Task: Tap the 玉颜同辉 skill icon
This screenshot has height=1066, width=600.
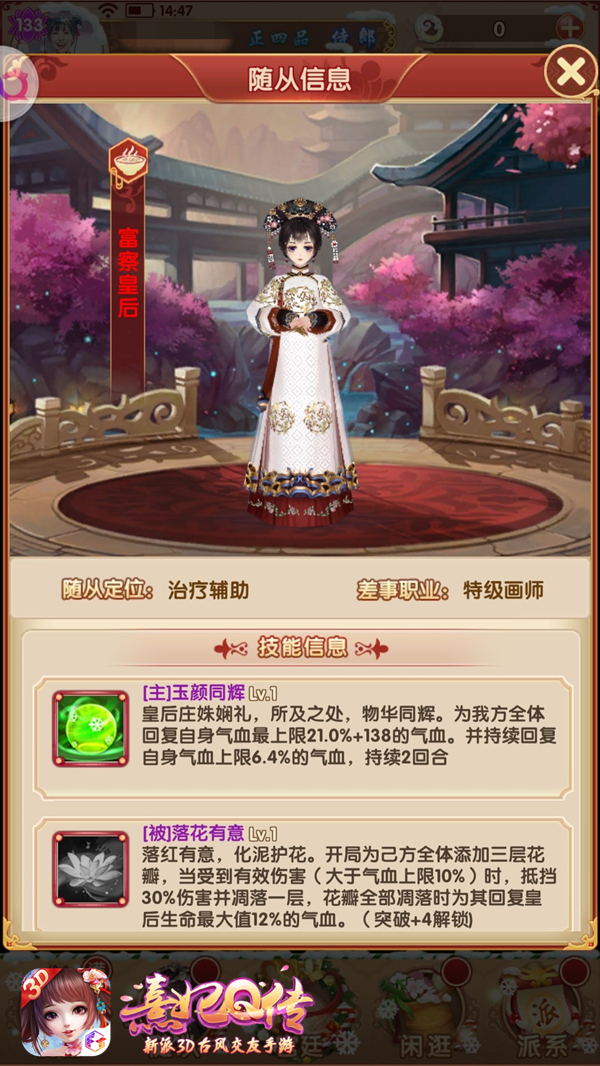Action: coord(90,726)
